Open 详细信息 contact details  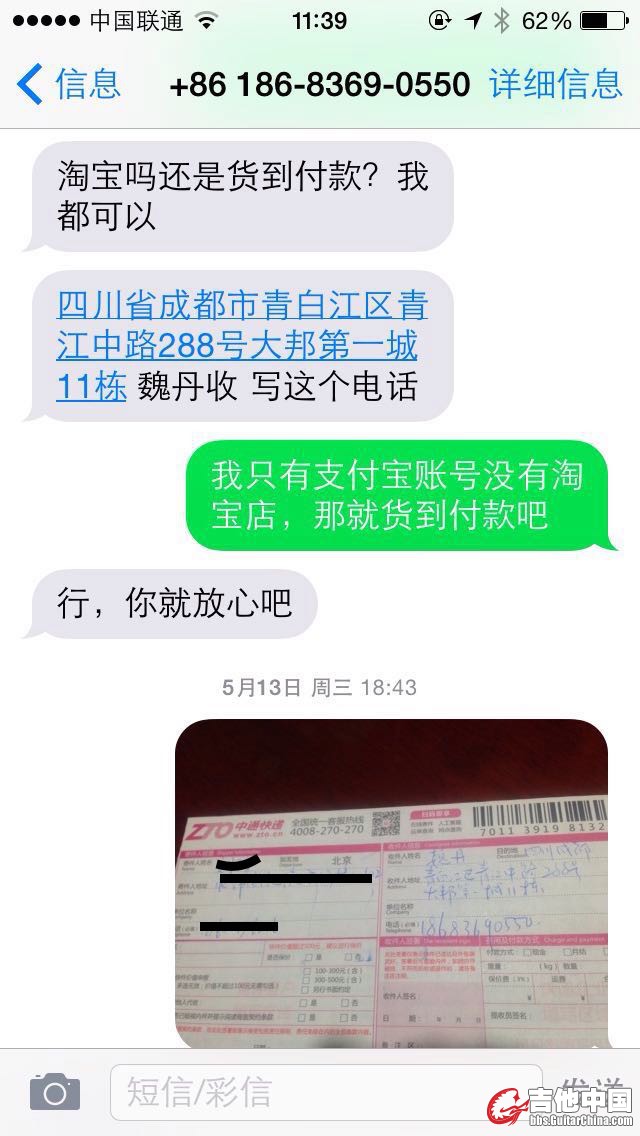[556, 84]
